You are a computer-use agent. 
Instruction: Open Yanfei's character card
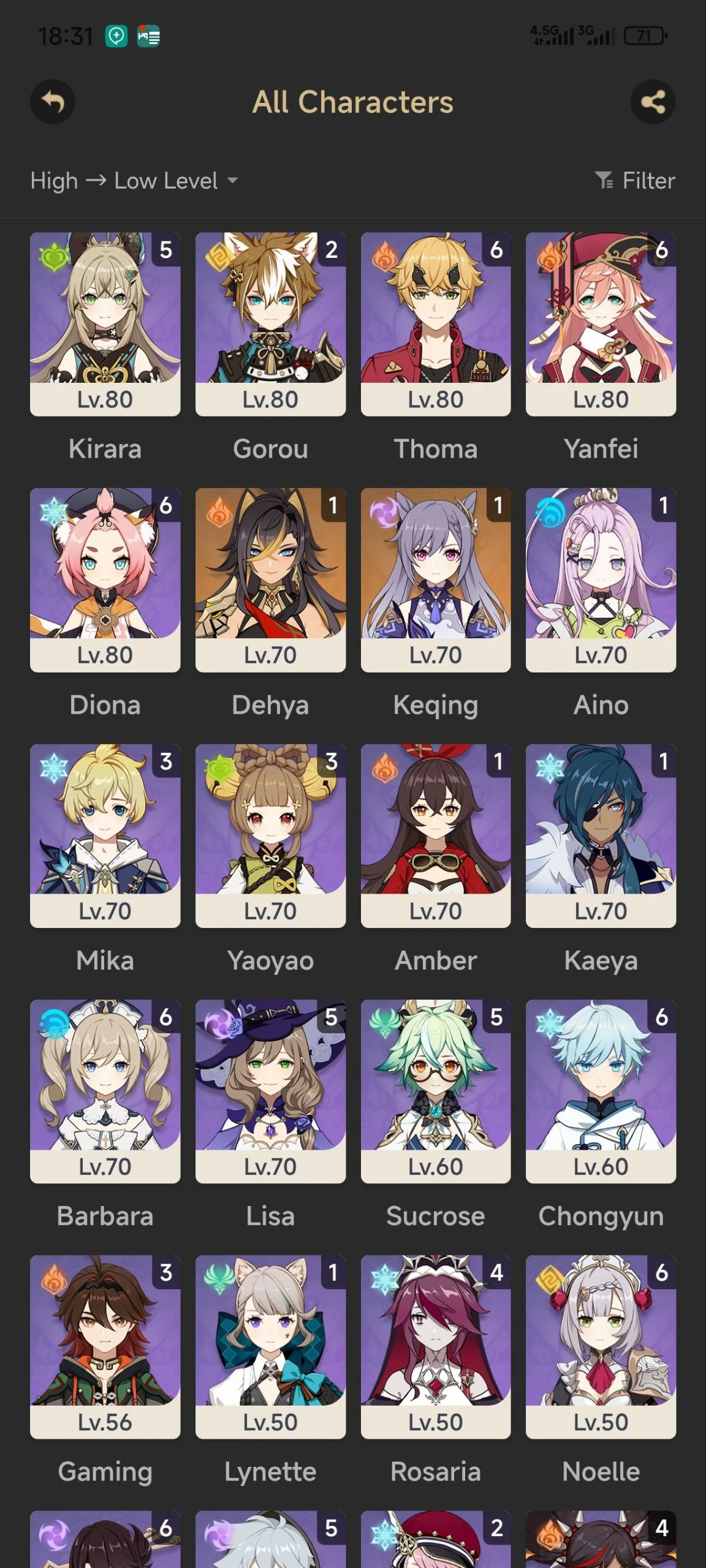point(601,323)
